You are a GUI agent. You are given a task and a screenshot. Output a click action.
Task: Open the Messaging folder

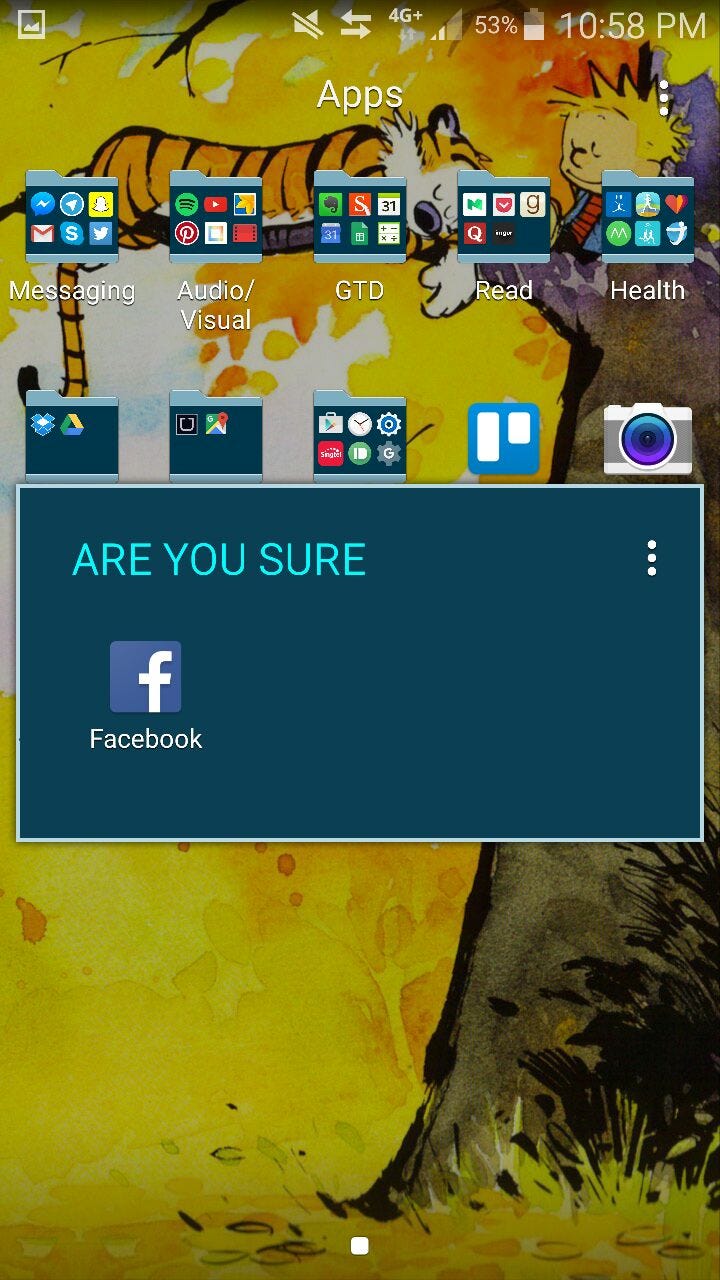pos(72,218)
